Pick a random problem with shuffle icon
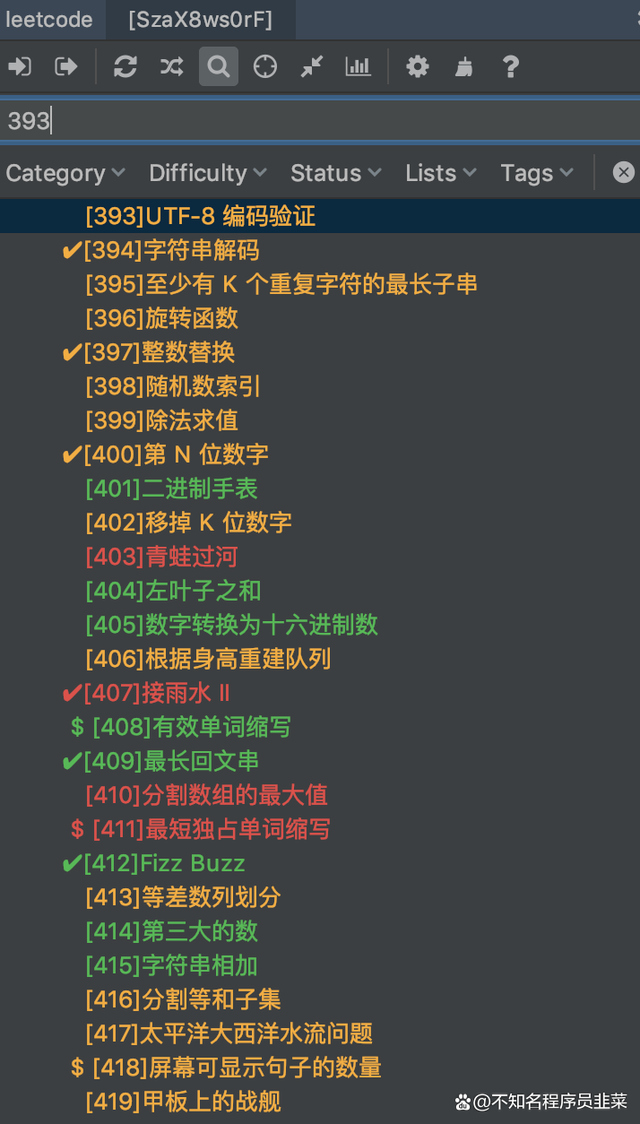The width and height of the screenshot is (640, 1124). (171, 67)
